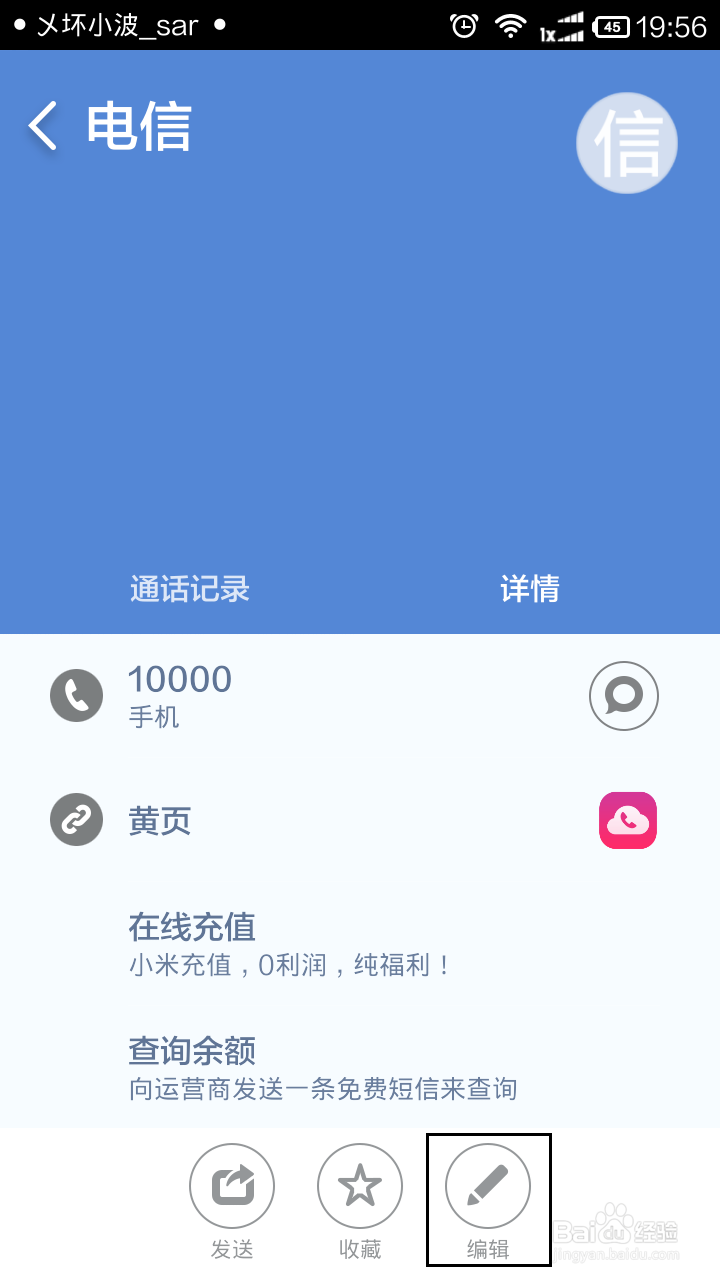Tap the circular 信 avatar badge
Viewport: 720px width, 1280px height.
tap(627, 143)
